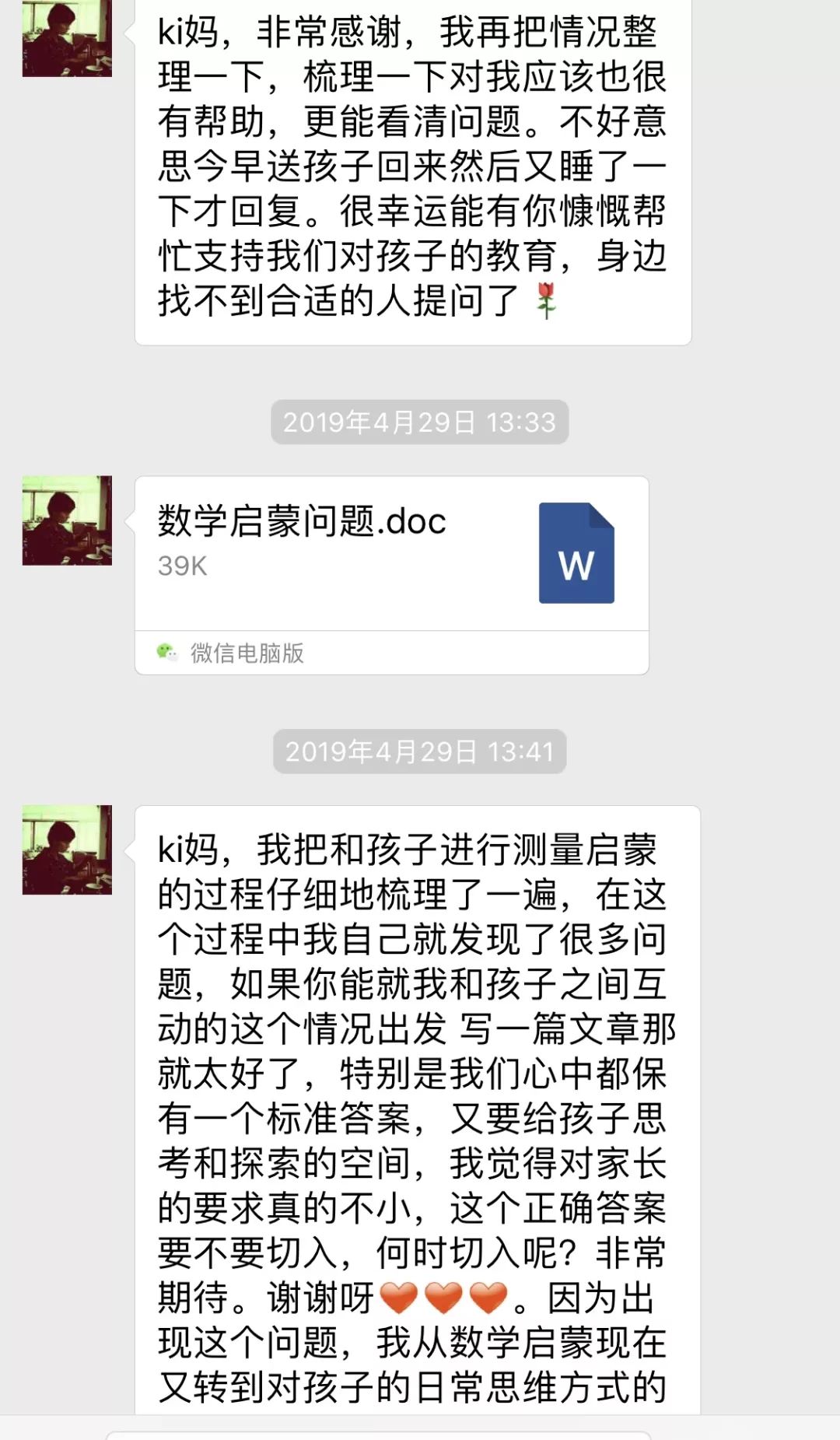Tap sender's avatar beside the doc file

tap(67, 520)
